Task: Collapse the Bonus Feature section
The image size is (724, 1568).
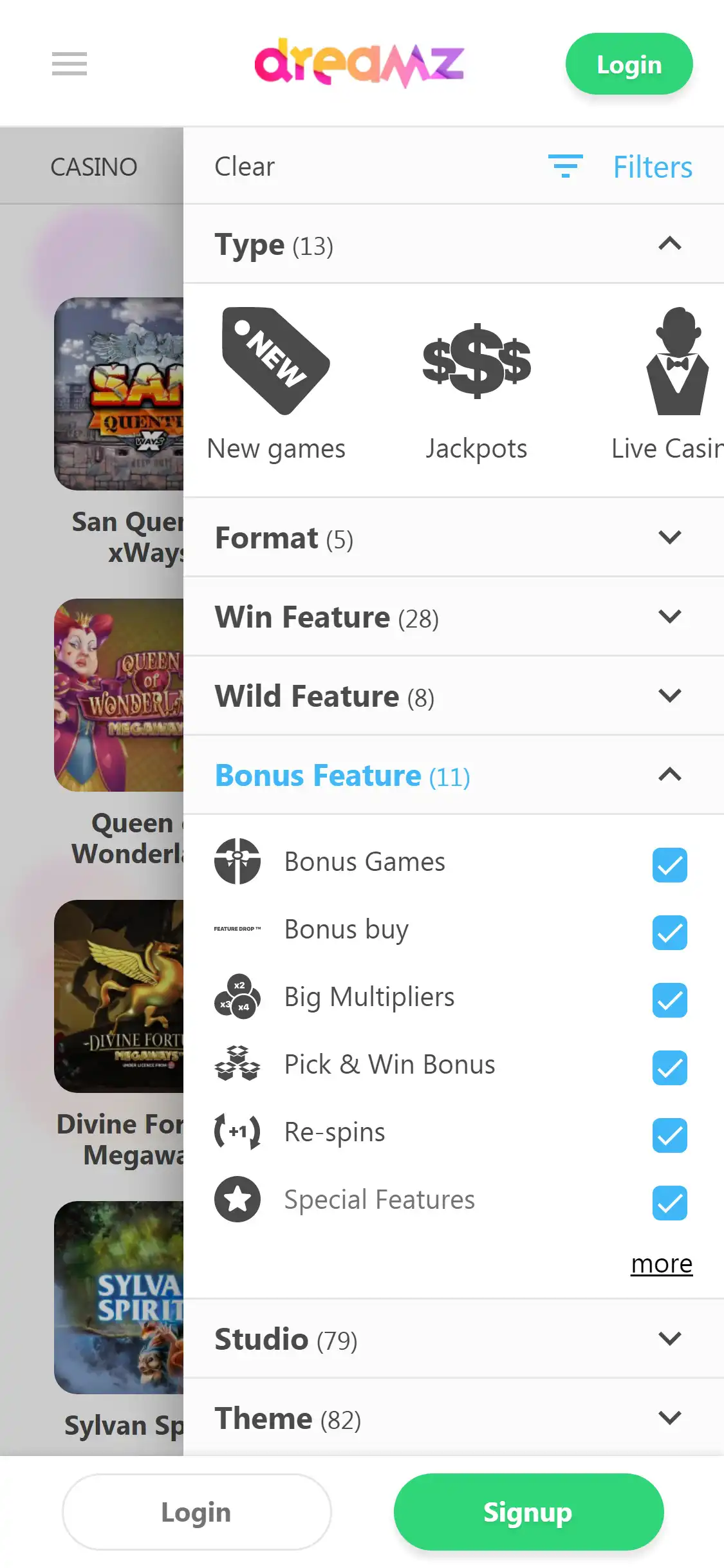Action: tap(669, 775)
